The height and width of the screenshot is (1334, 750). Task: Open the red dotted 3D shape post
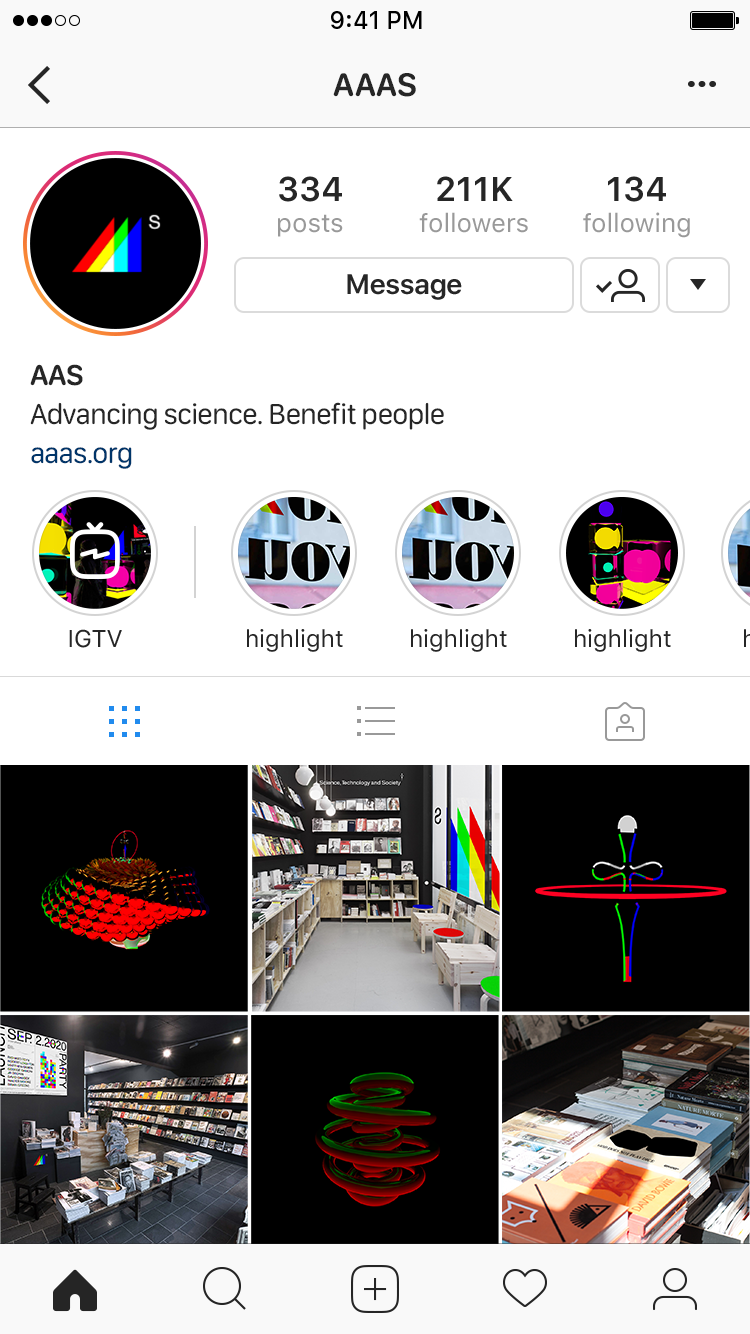(124, 888)
